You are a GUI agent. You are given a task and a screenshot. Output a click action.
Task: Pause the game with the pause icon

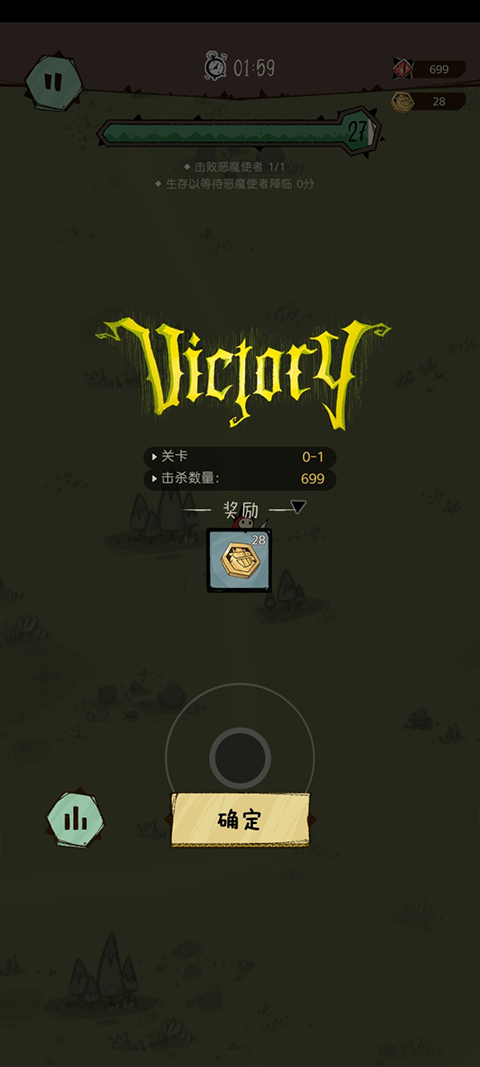point(53,82)
